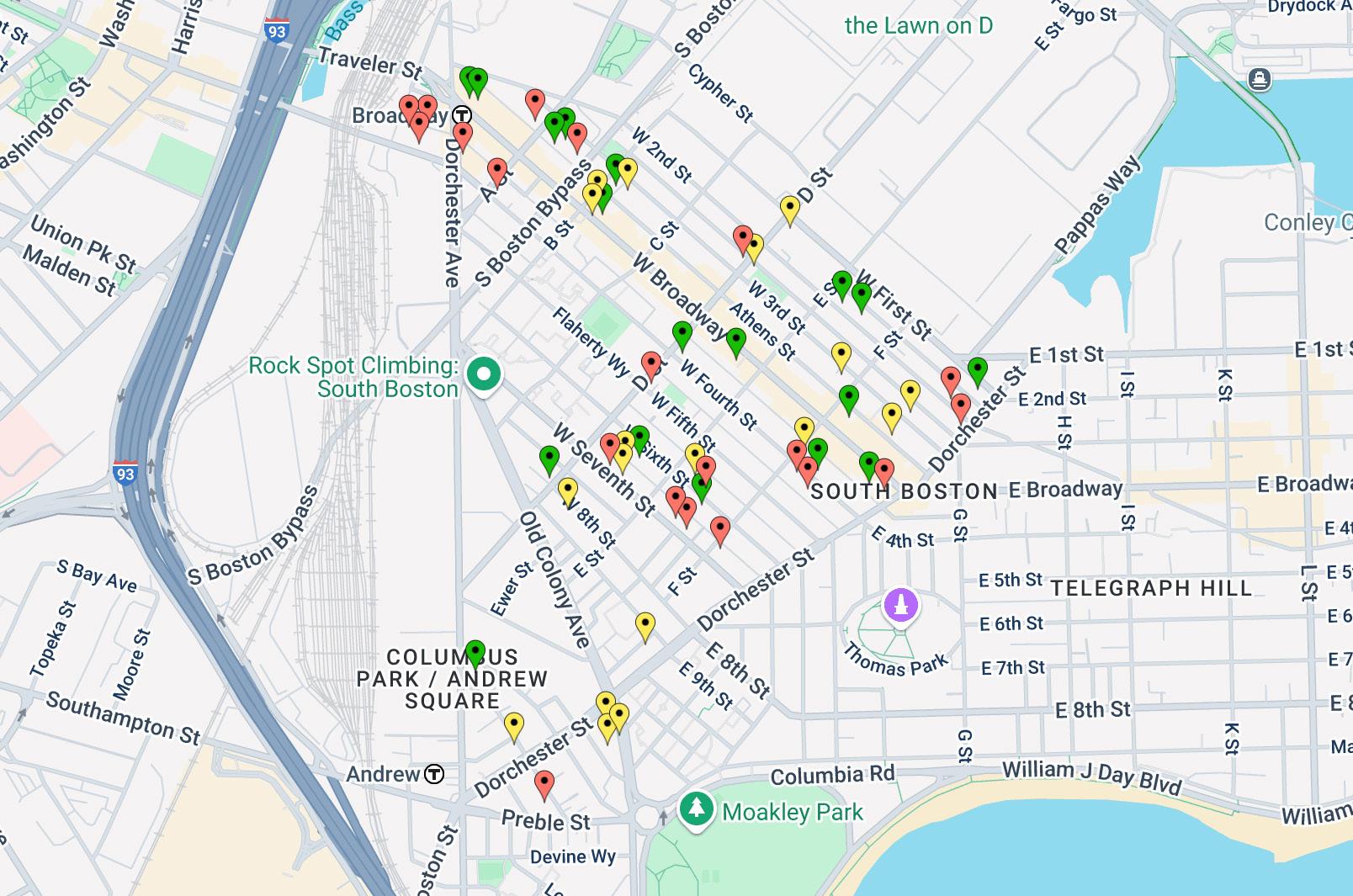Screen dimensions: 1353x896
Task: Select the green pin on W Seventh St
Action: 549,459
